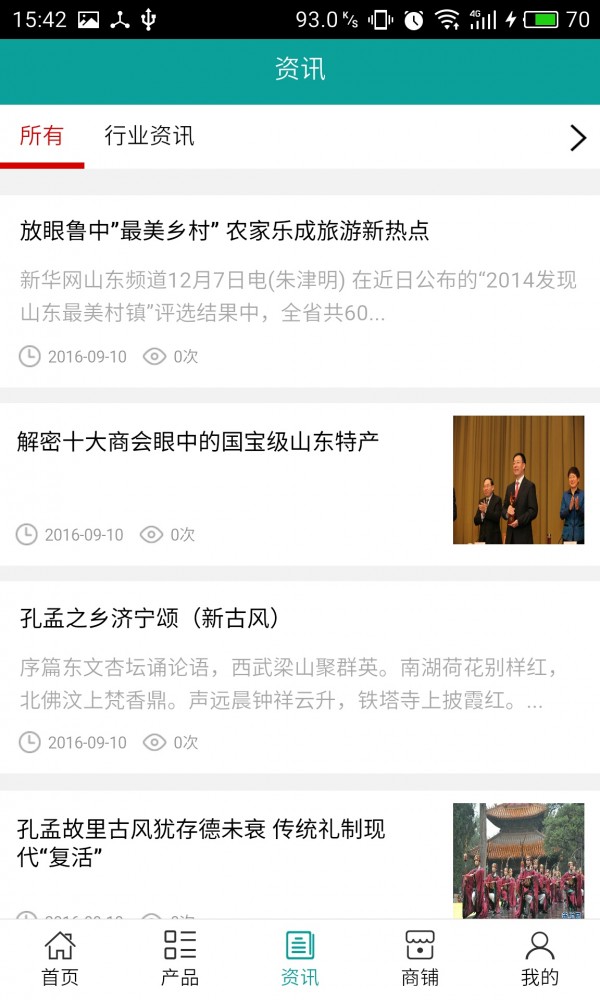This screenshot has height=1000, width=600.
Task: Switch to the 产品 tab
Action: [x=180, y=959]
